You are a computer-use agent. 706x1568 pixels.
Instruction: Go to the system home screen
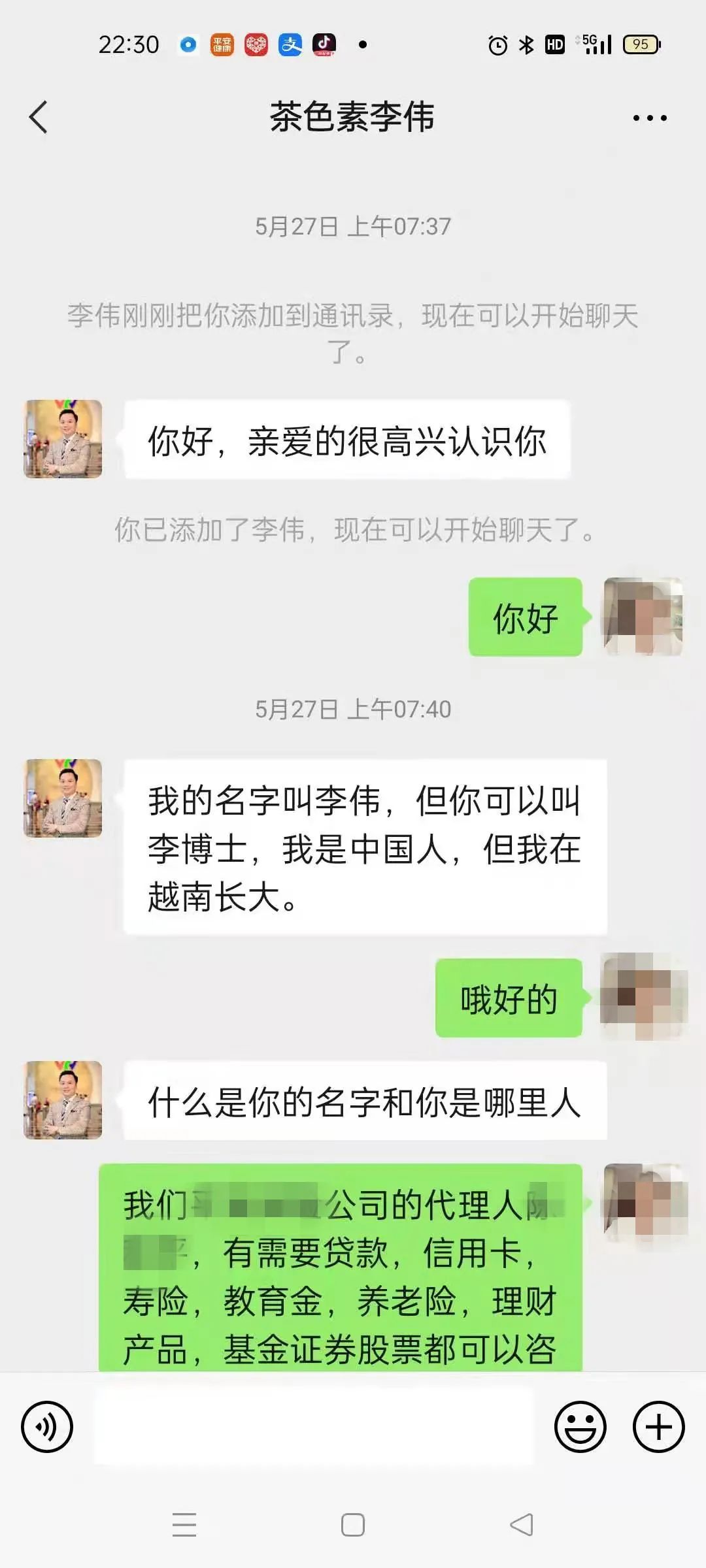(x=353, y=1525)
